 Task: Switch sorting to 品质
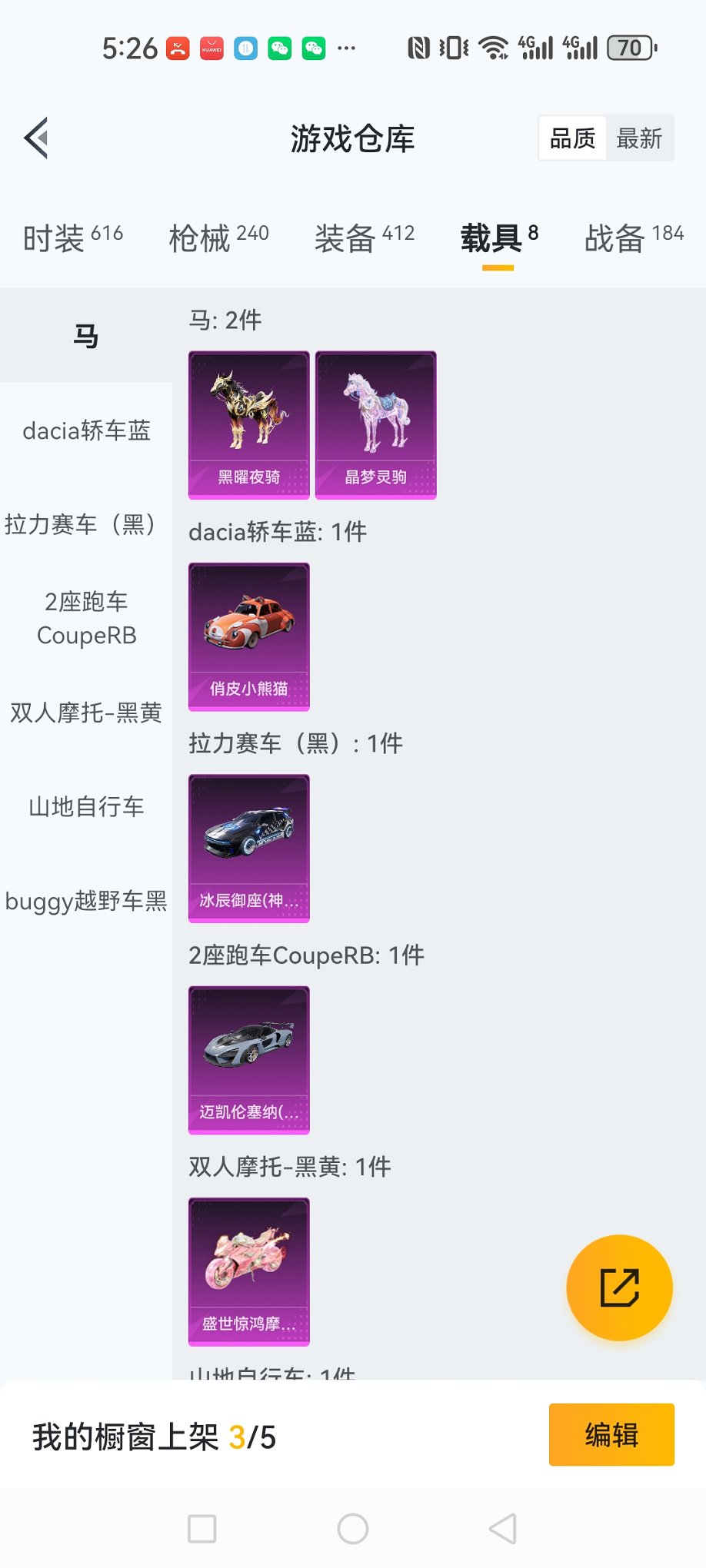(571, 138)
